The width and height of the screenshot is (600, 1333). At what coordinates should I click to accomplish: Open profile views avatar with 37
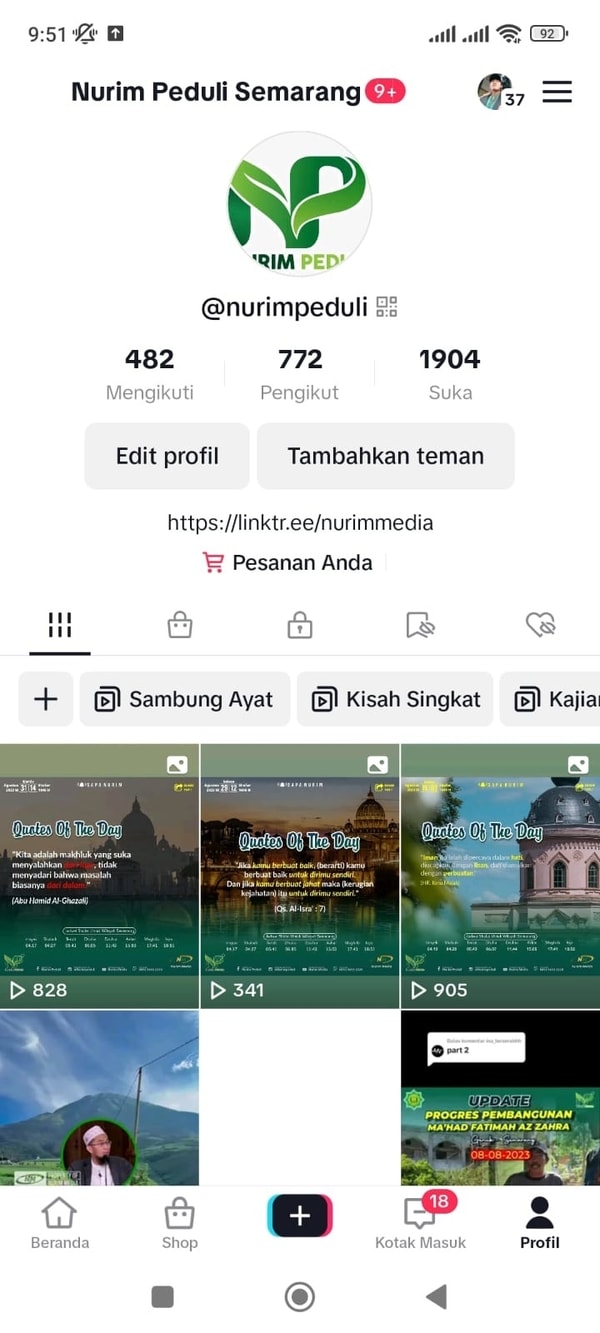[x=495, y=92]
